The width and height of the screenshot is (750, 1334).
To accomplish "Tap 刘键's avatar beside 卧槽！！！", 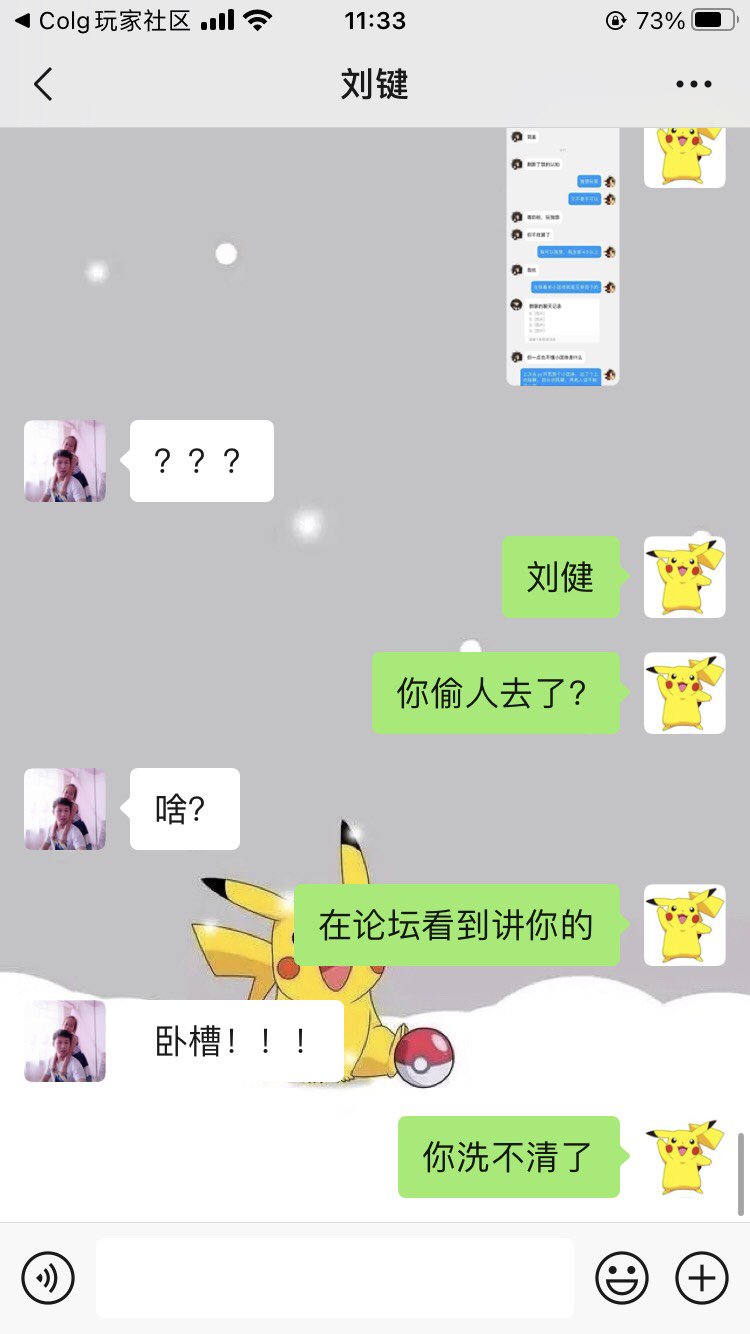I will pos(65,1041).
